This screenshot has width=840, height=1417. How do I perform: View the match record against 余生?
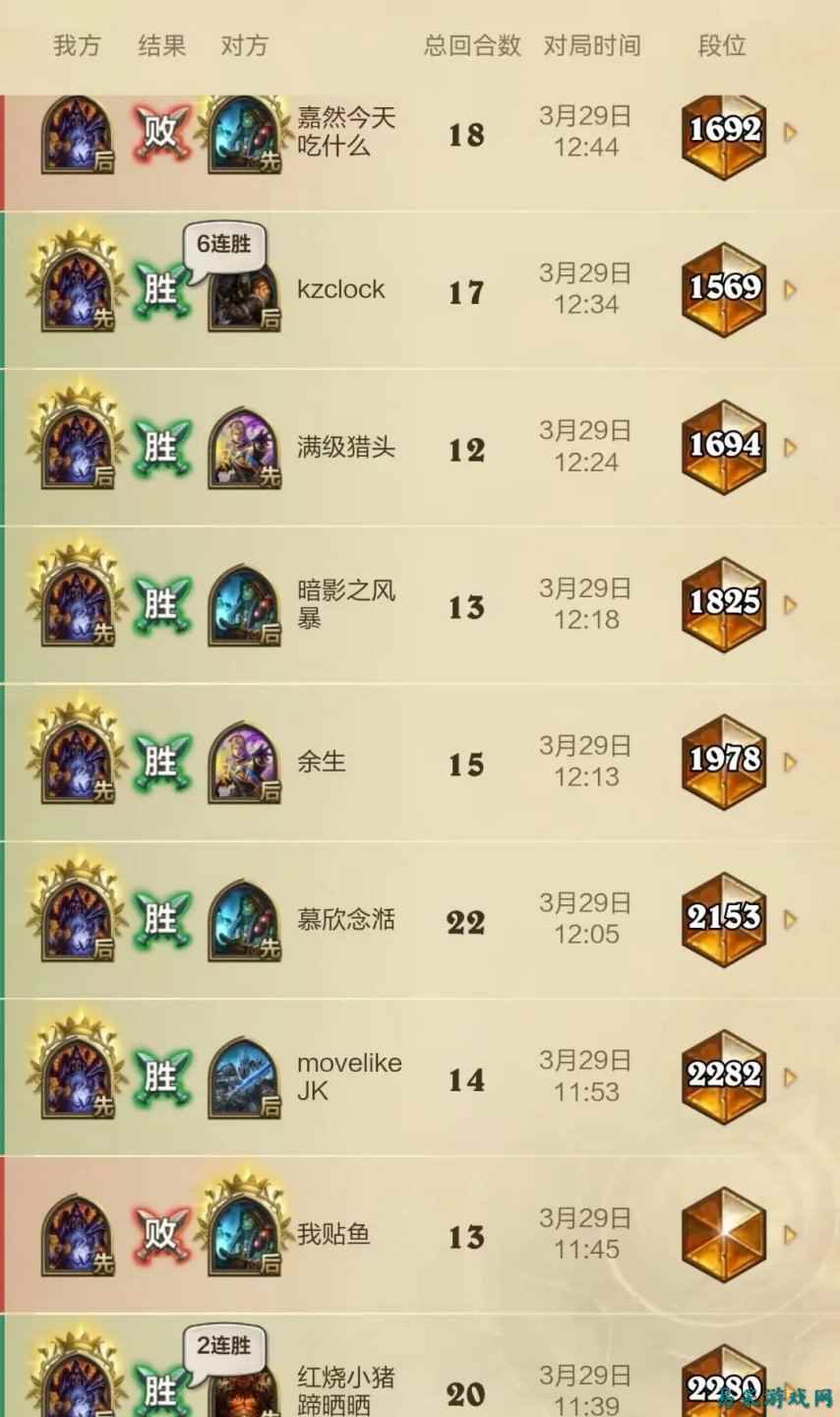tap(790, 762)
